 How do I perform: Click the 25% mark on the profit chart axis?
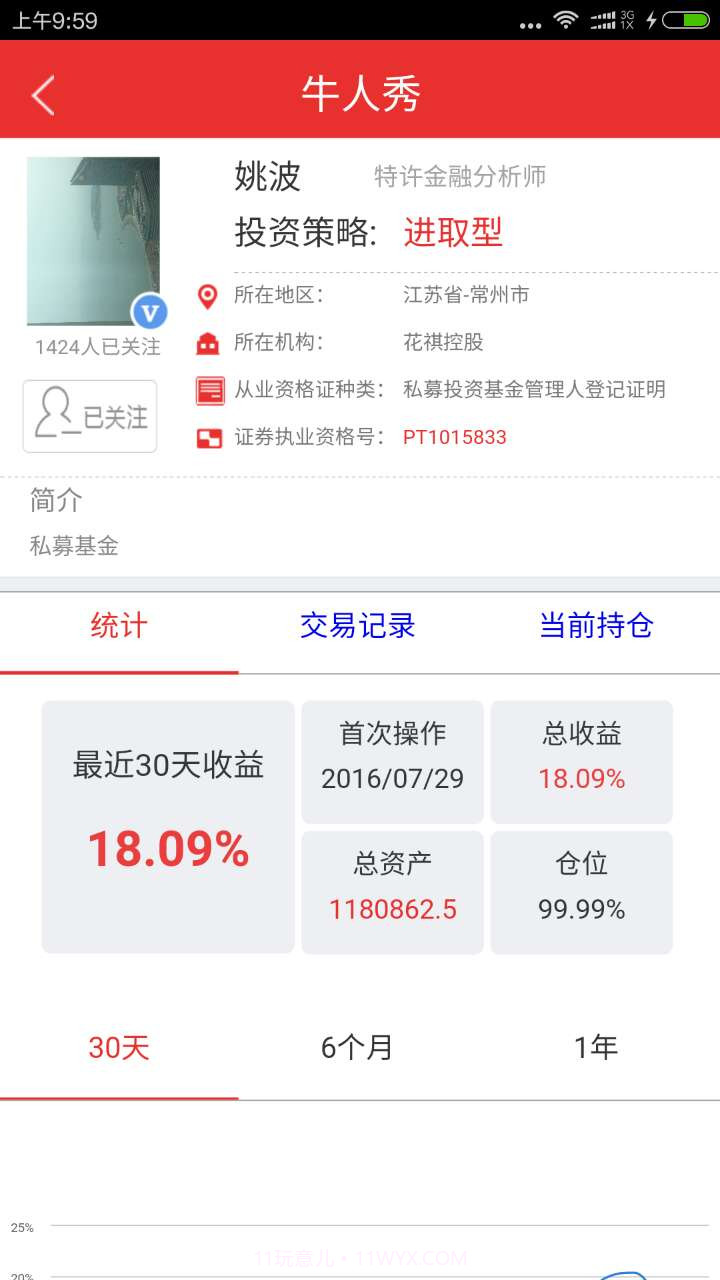[21, 1226]
